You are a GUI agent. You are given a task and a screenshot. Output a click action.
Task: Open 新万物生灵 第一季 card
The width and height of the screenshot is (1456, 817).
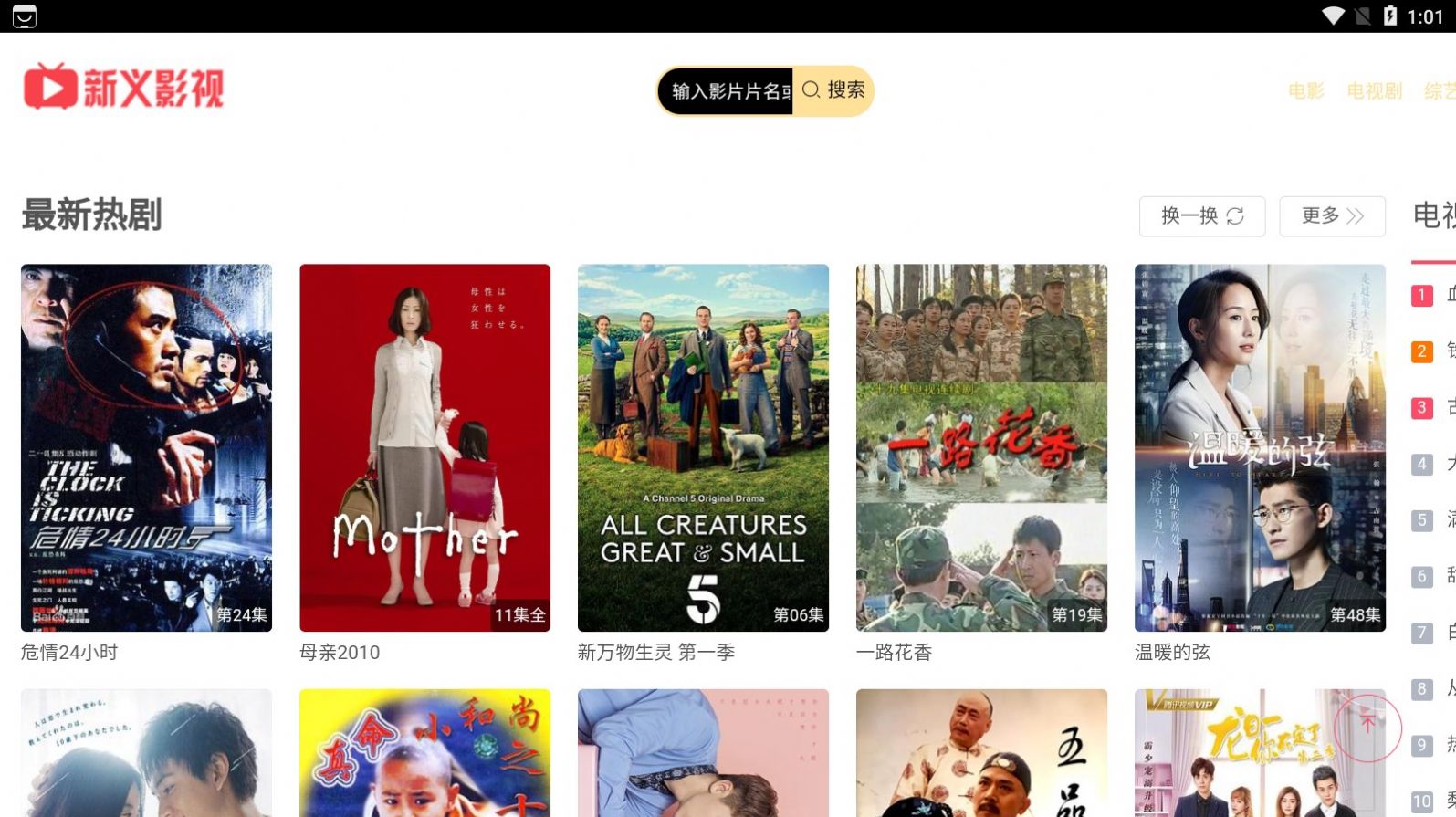click(703, 447)
